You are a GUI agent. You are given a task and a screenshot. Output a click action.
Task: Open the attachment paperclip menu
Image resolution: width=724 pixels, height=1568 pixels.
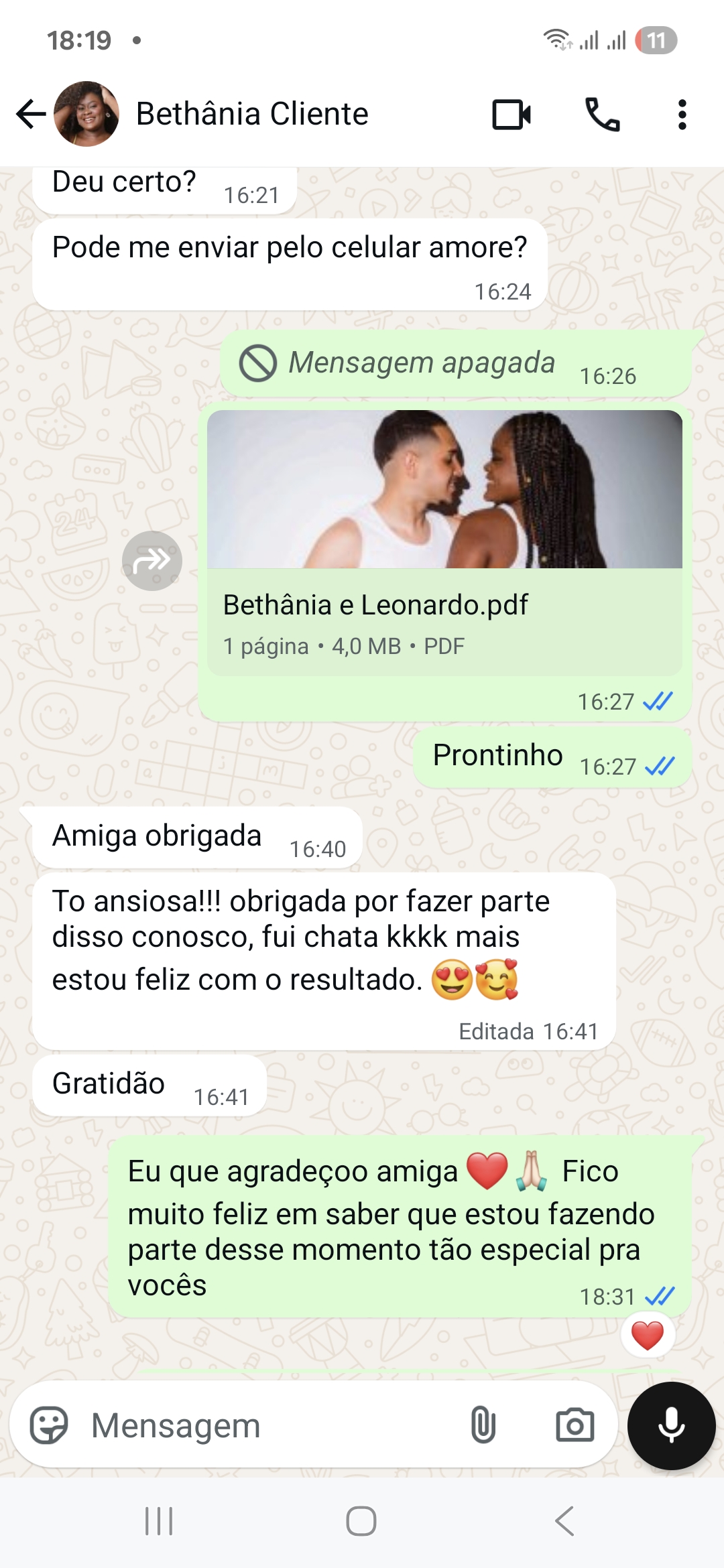[483, 1425]
